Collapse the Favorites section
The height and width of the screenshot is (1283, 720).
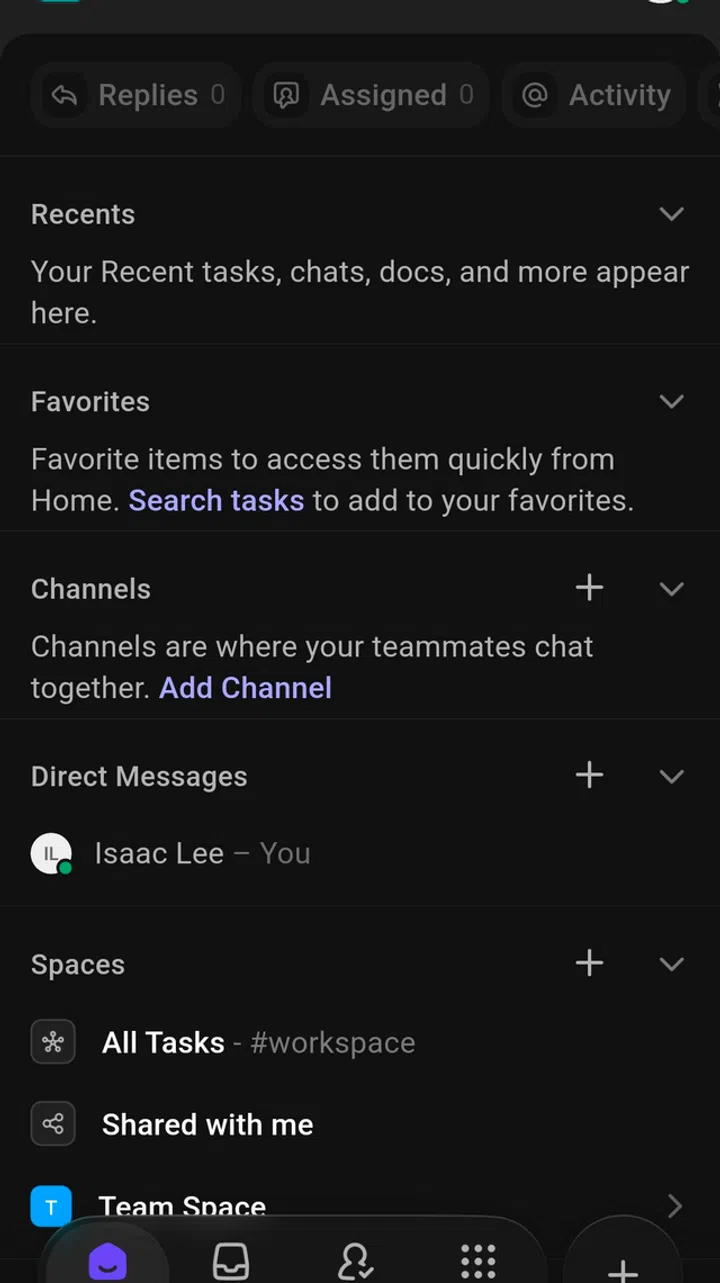tap(671, 401)
